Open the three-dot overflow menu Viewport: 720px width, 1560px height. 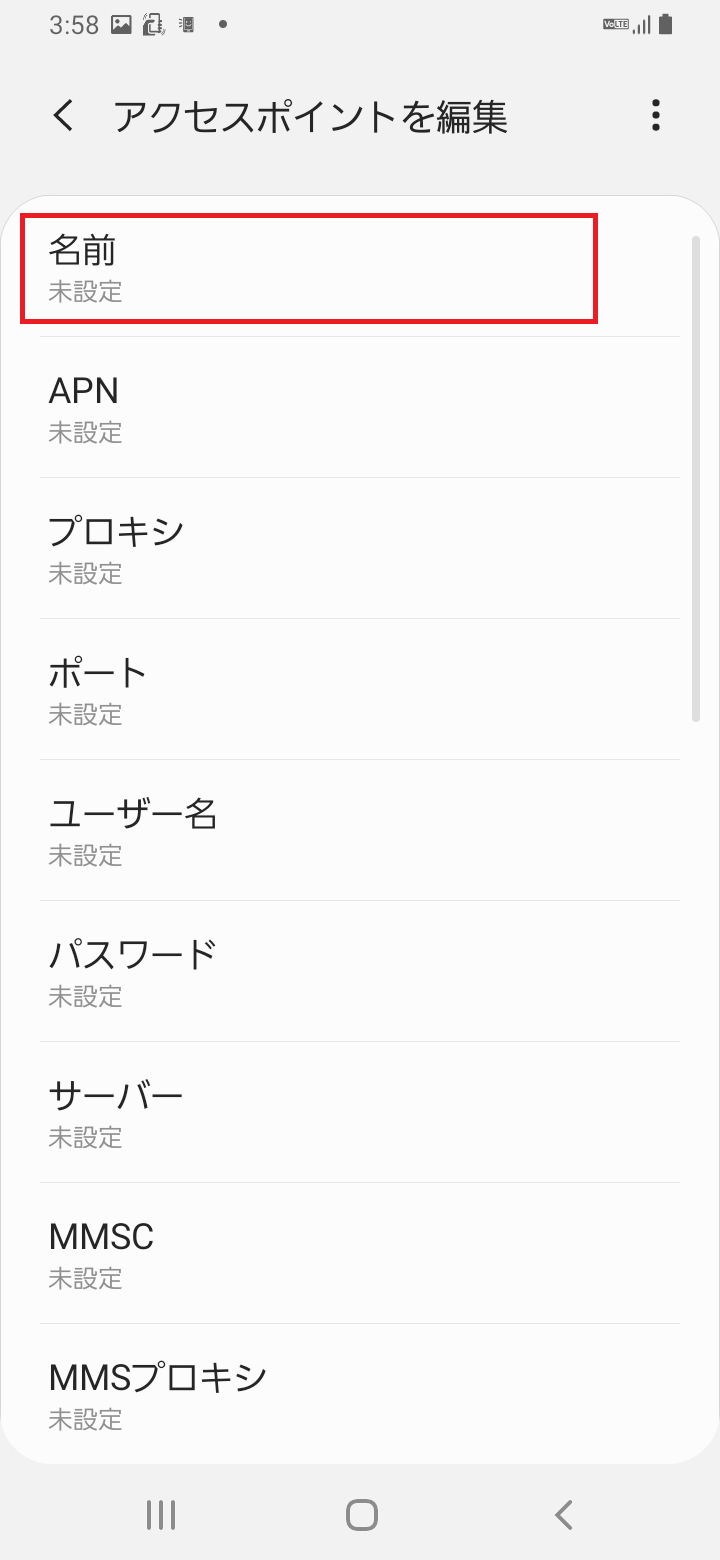click(655, 116)
